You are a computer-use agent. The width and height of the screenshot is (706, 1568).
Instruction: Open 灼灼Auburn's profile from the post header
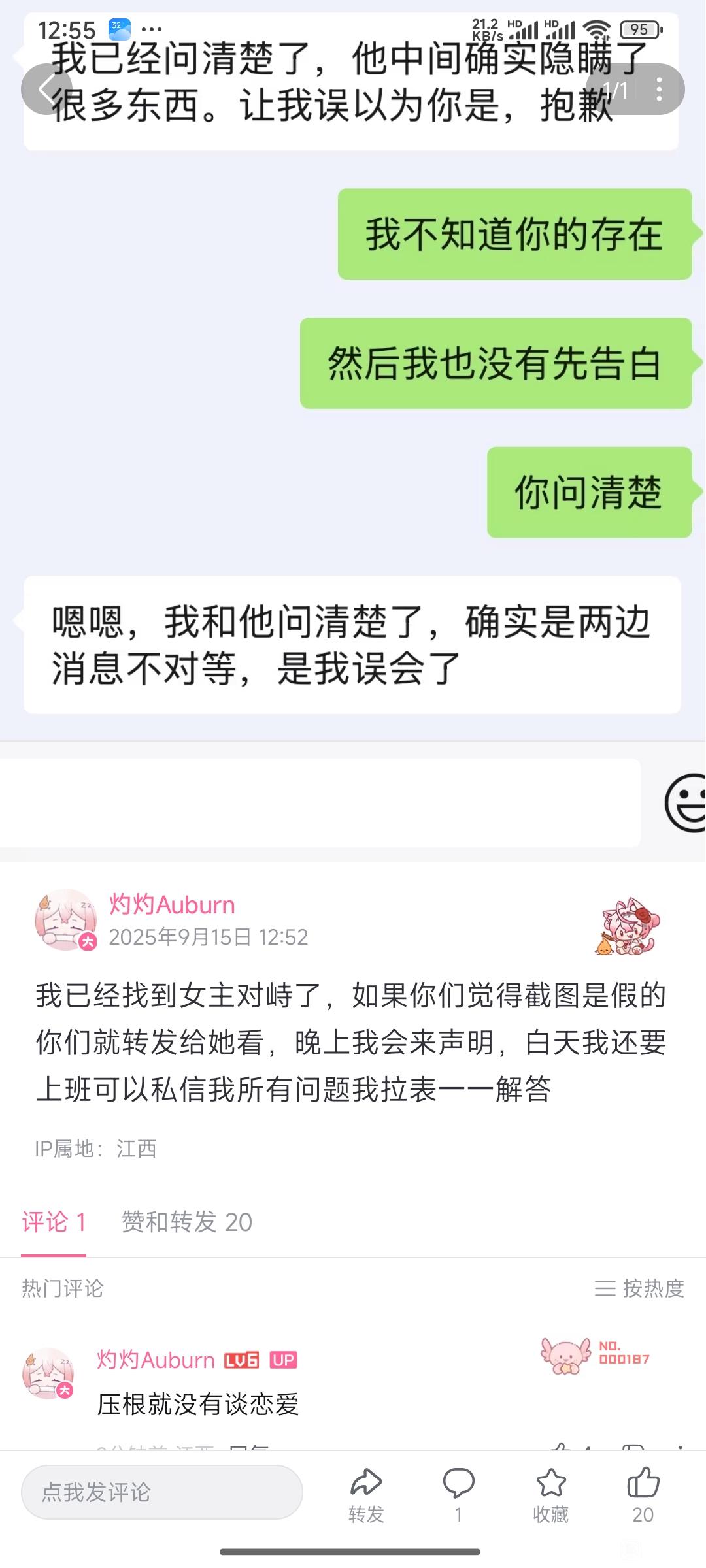click(172, 905)
